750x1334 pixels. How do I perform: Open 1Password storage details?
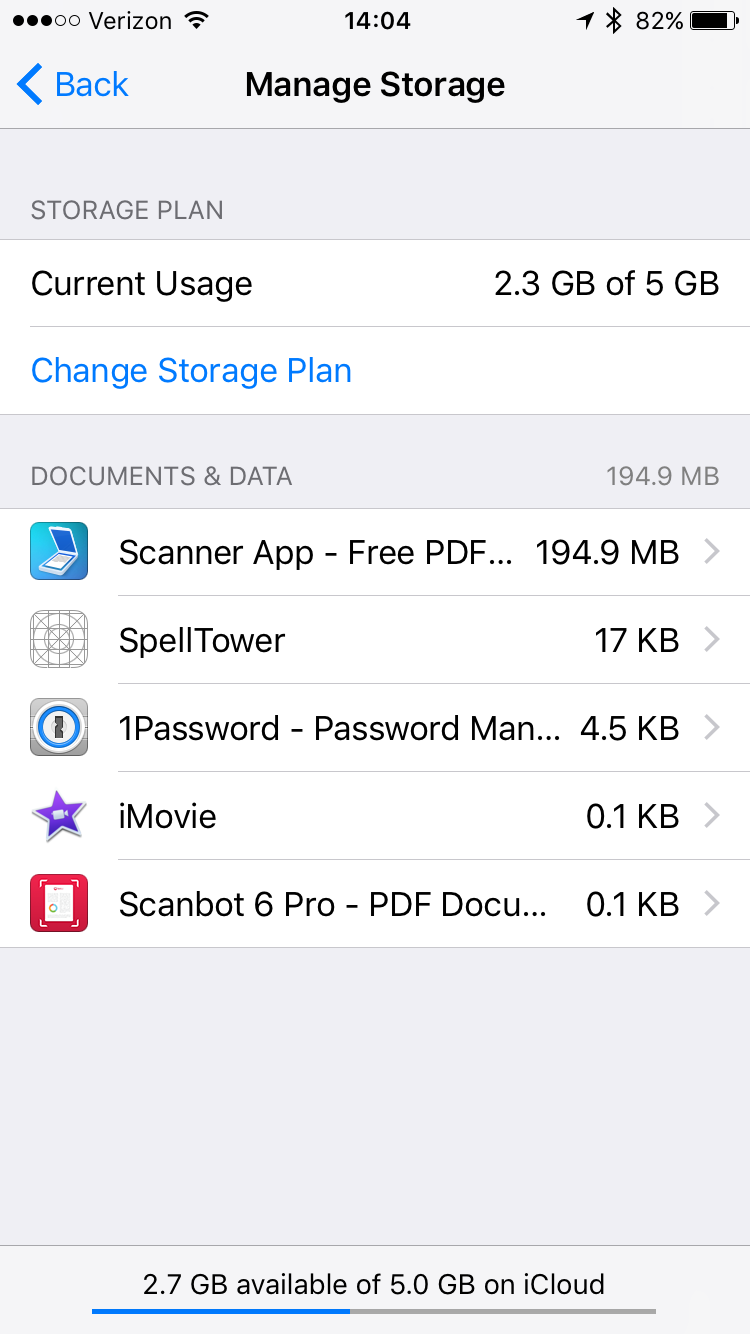pyautogui.click(x=375, y=728)
